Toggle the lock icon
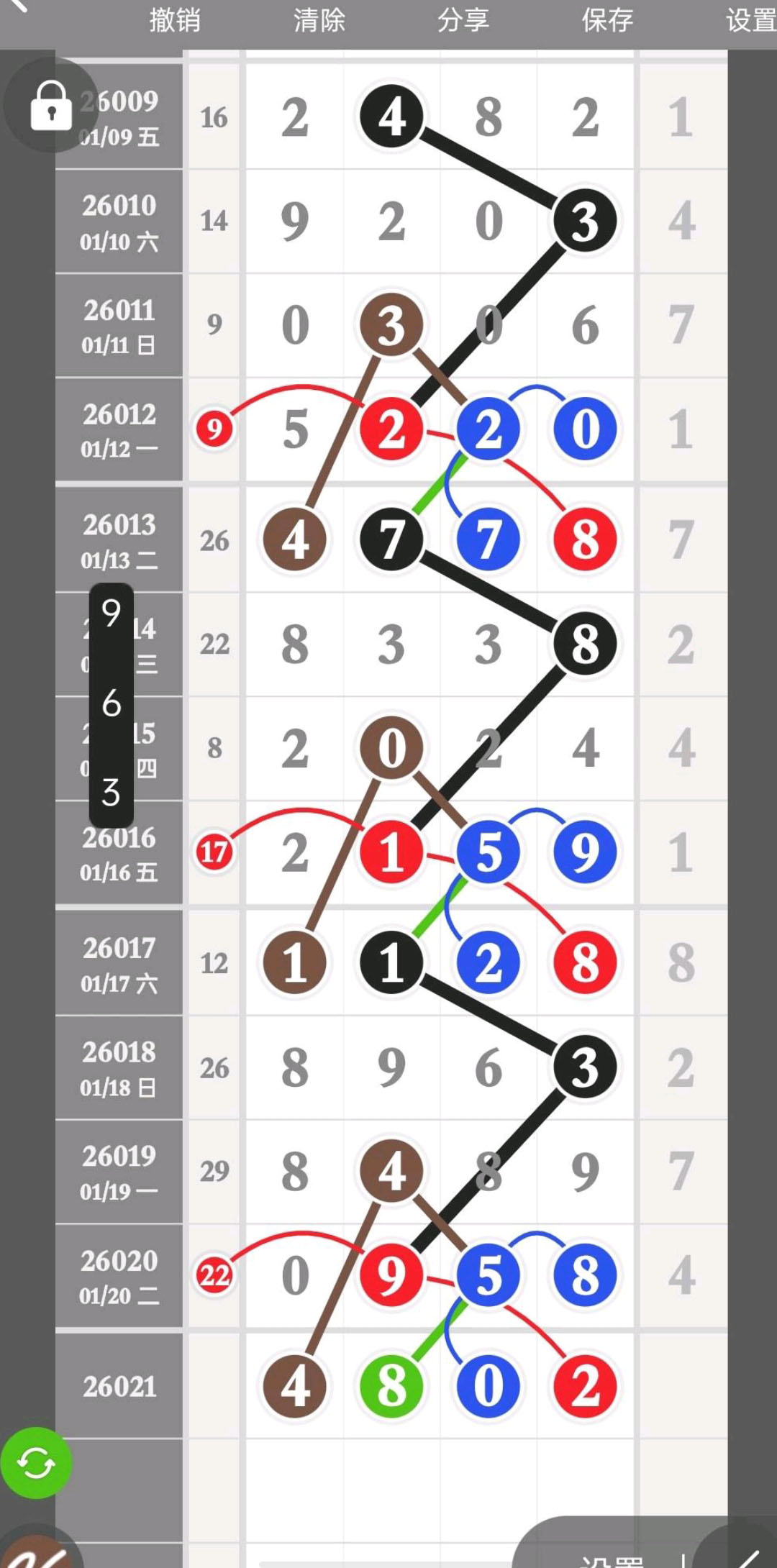Viewport: 777px width, 1568px height. coord(50,106)
